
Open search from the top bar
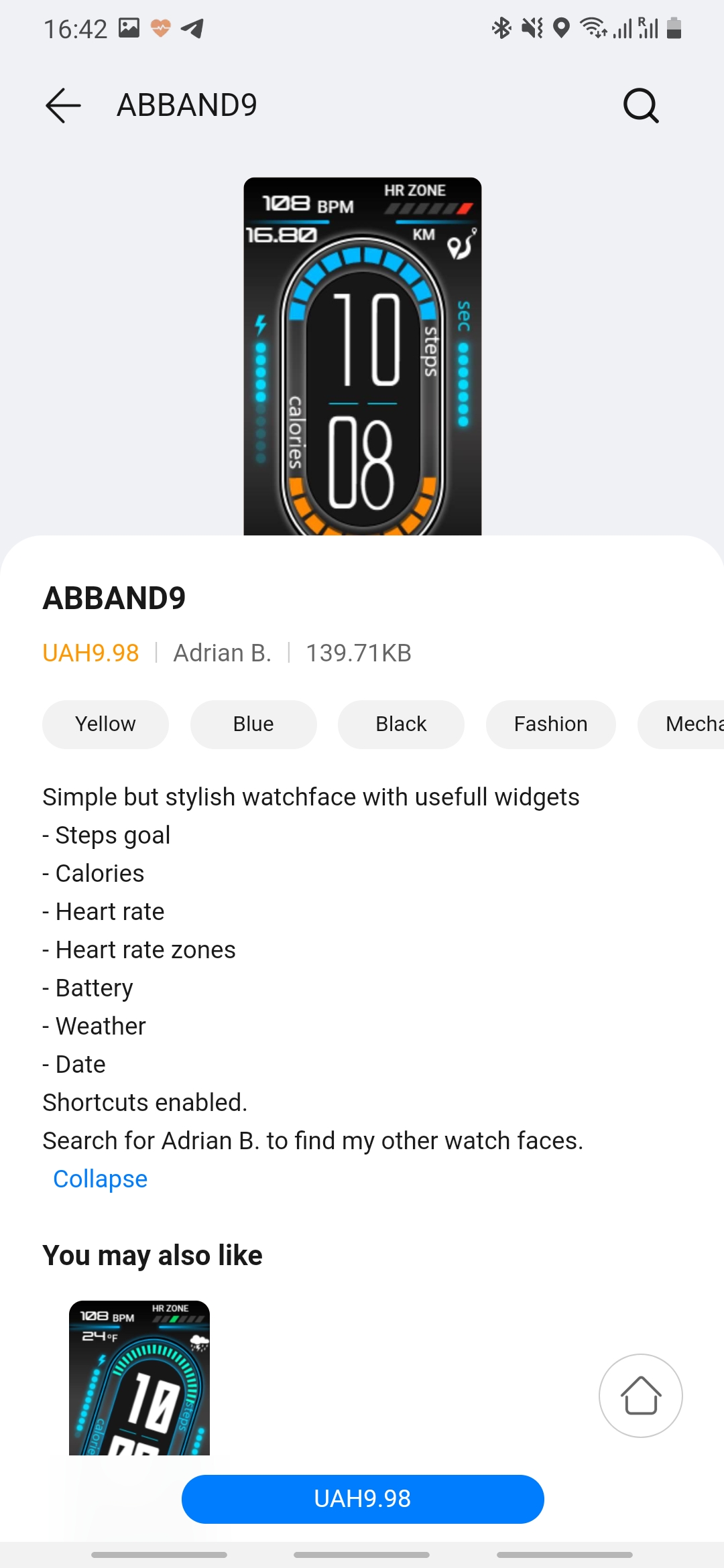[x=641, y=105]
